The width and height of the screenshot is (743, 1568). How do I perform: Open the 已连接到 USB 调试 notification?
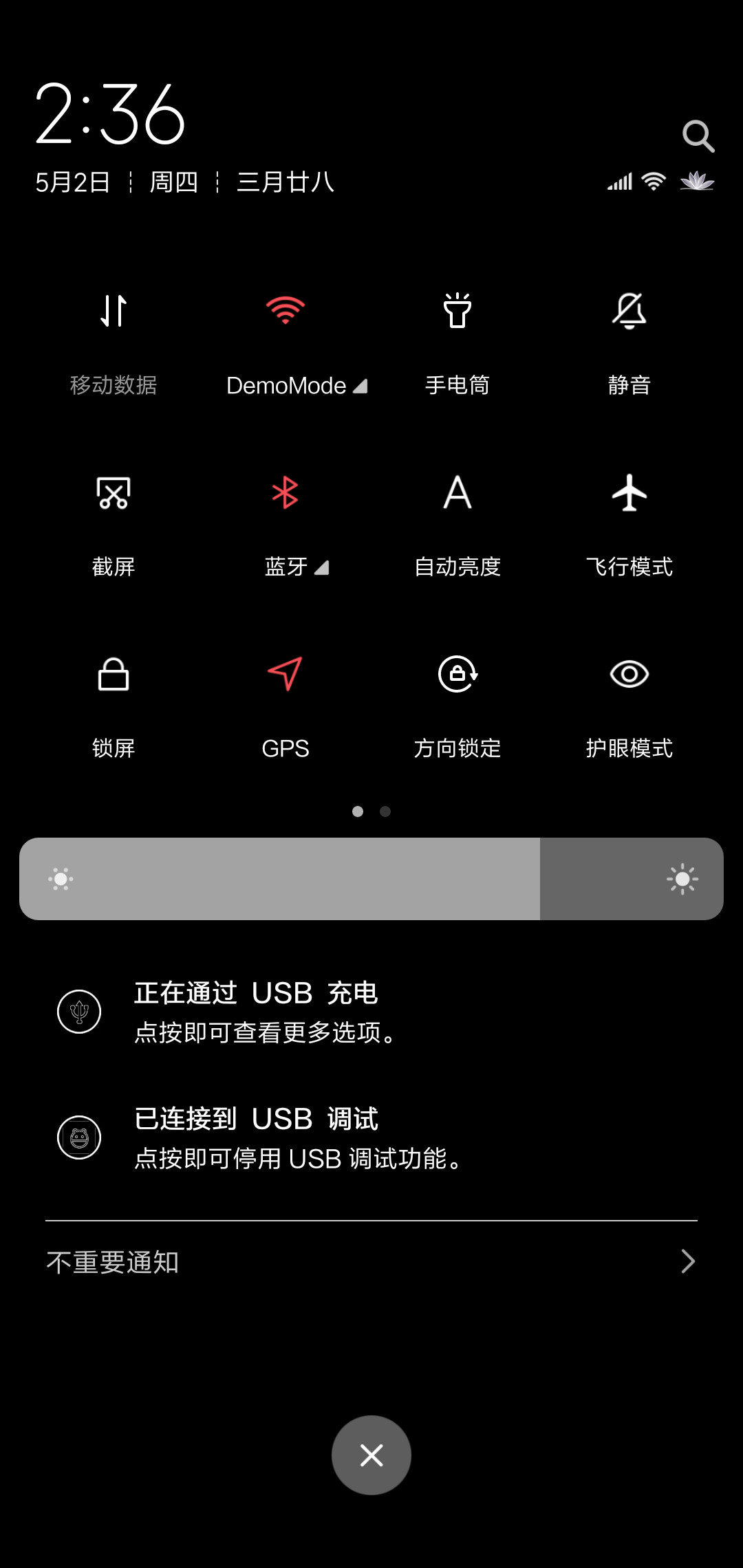click(x=371, y=1137)
